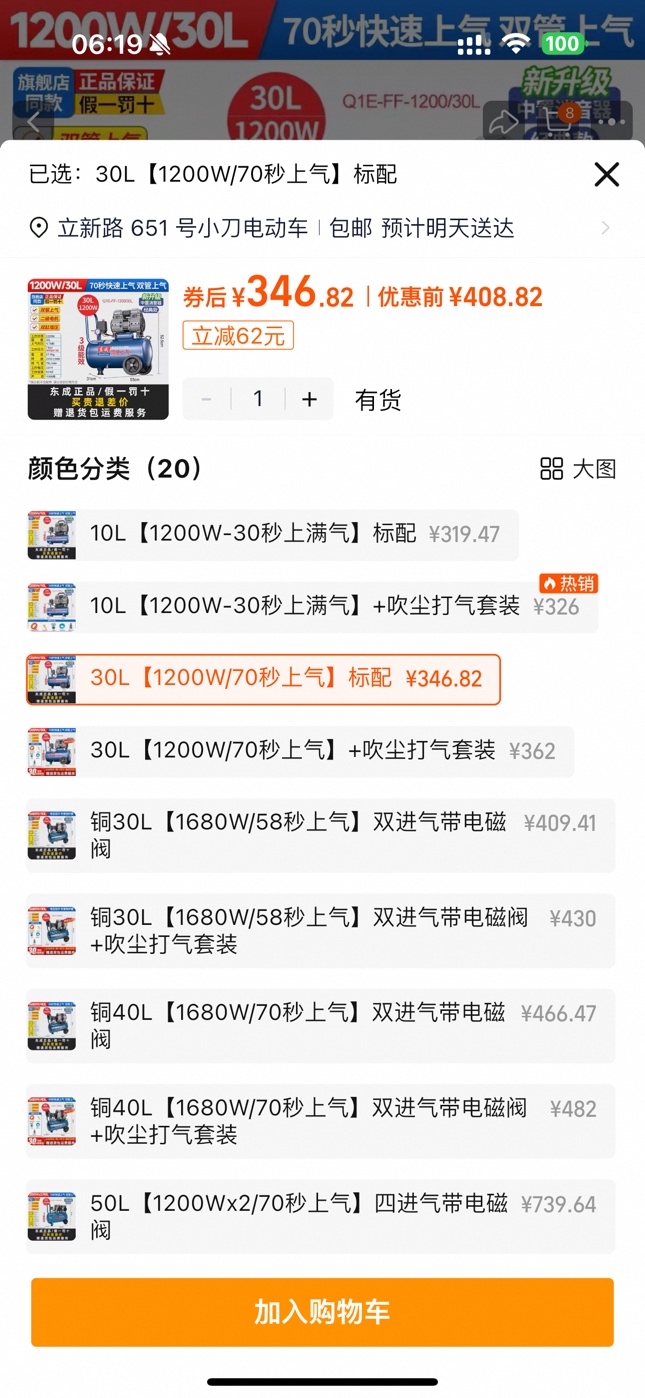Decrease quantity with the minus button

coord(207,399)
